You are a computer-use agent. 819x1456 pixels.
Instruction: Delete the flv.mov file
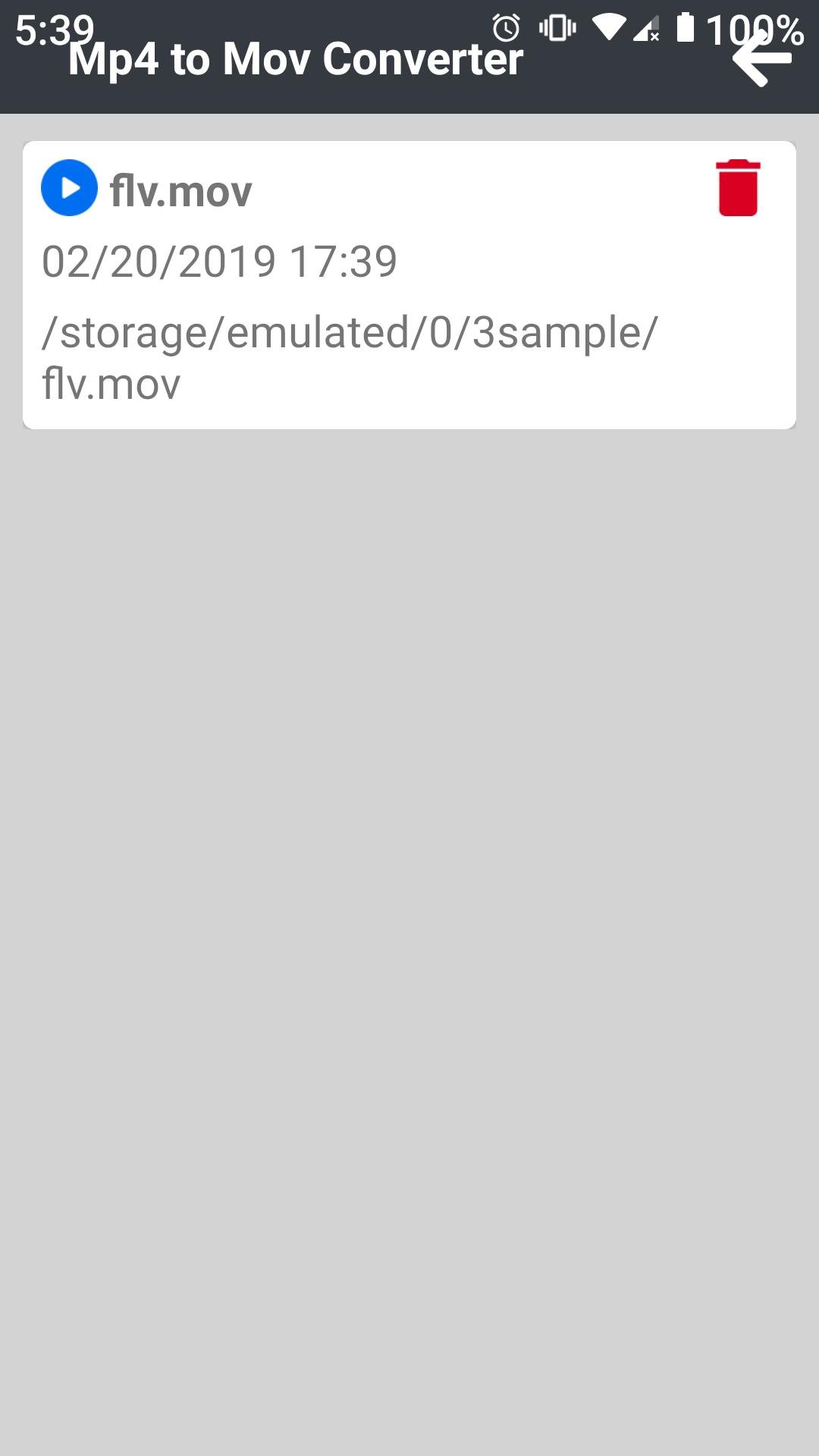point(737,188)
